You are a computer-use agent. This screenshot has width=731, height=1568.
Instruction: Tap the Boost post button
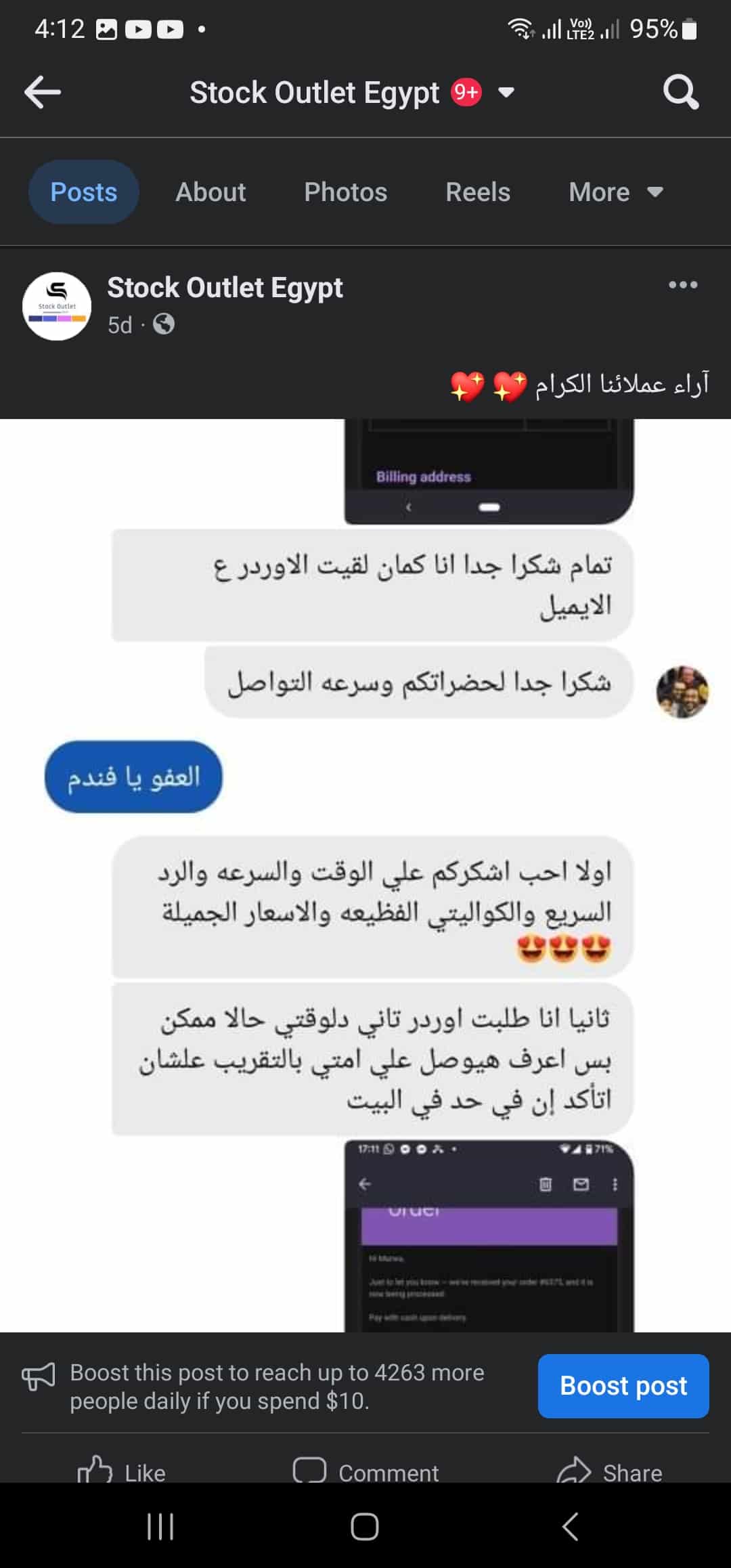(x=623, y=1386)
